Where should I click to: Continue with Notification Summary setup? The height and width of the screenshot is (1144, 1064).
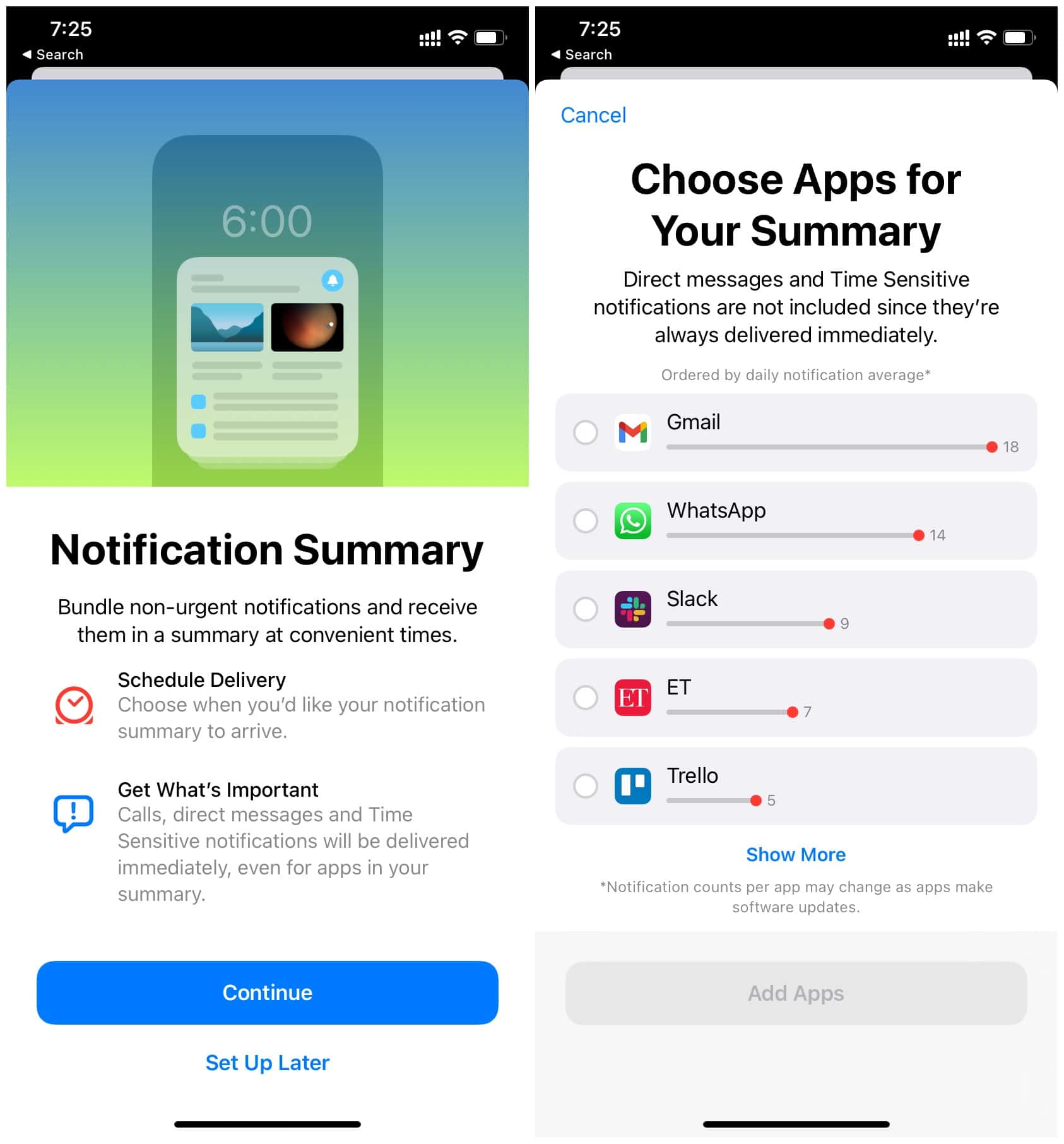(x=267, y=992)
